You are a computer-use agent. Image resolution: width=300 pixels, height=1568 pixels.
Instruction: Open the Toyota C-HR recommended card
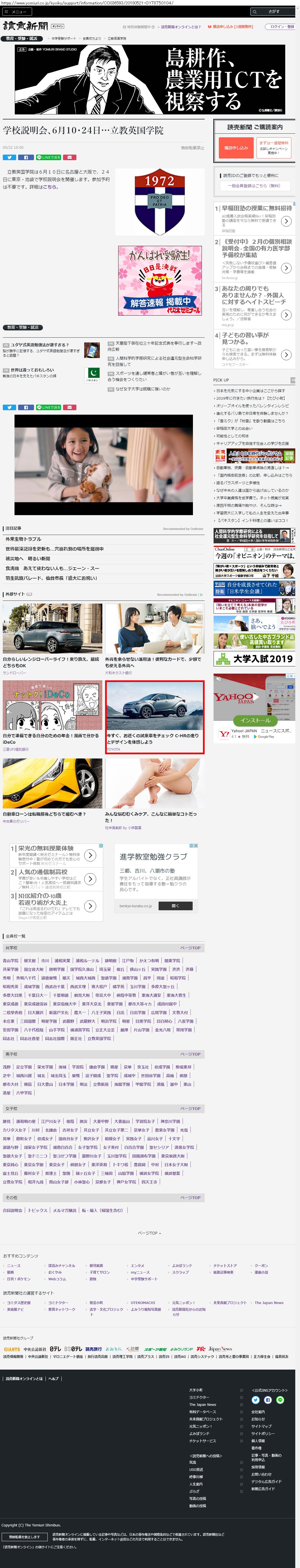tap(154, 717)
